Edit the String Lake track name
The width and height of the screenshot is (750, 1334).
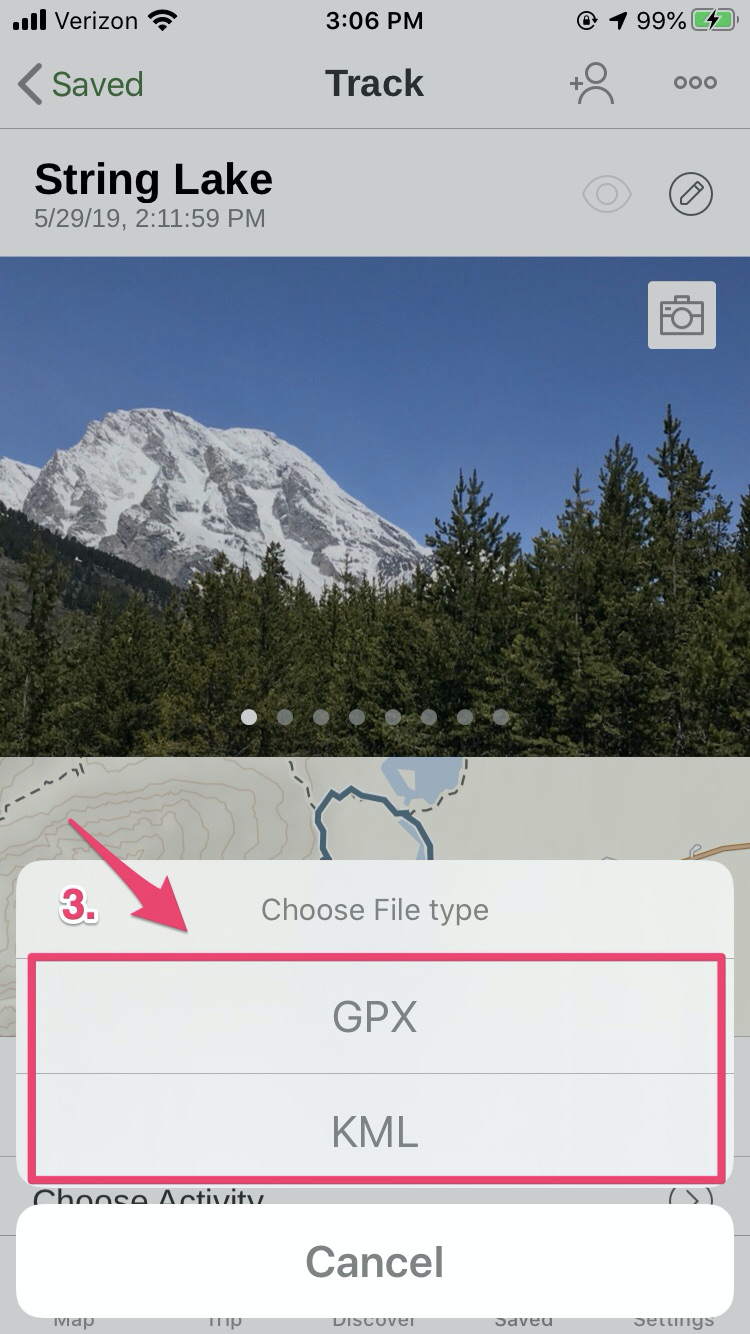[691, 194]
